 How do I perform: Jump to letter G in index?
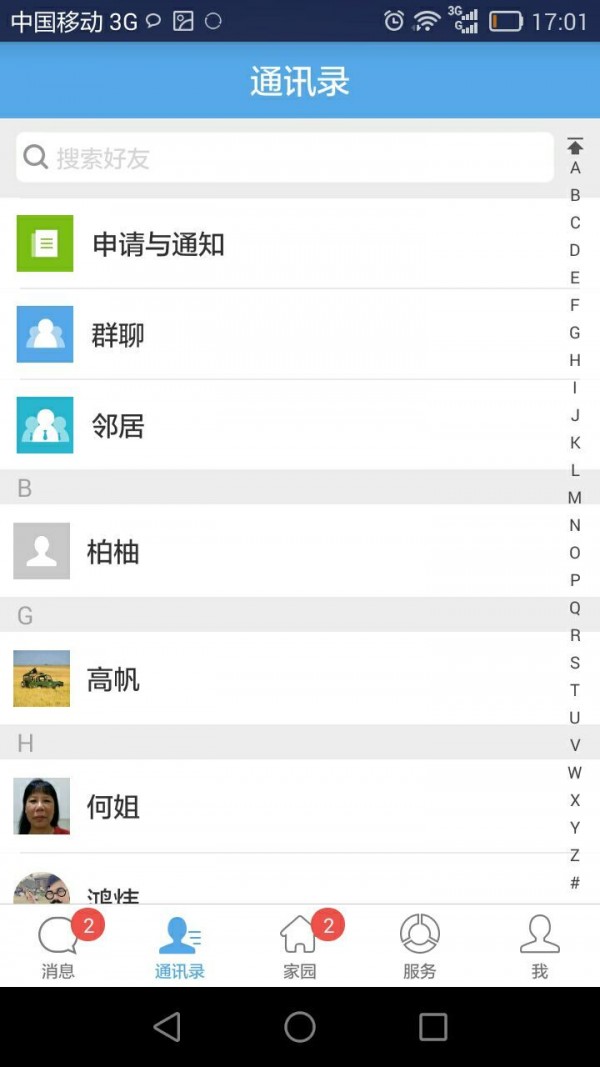[575, 333]
